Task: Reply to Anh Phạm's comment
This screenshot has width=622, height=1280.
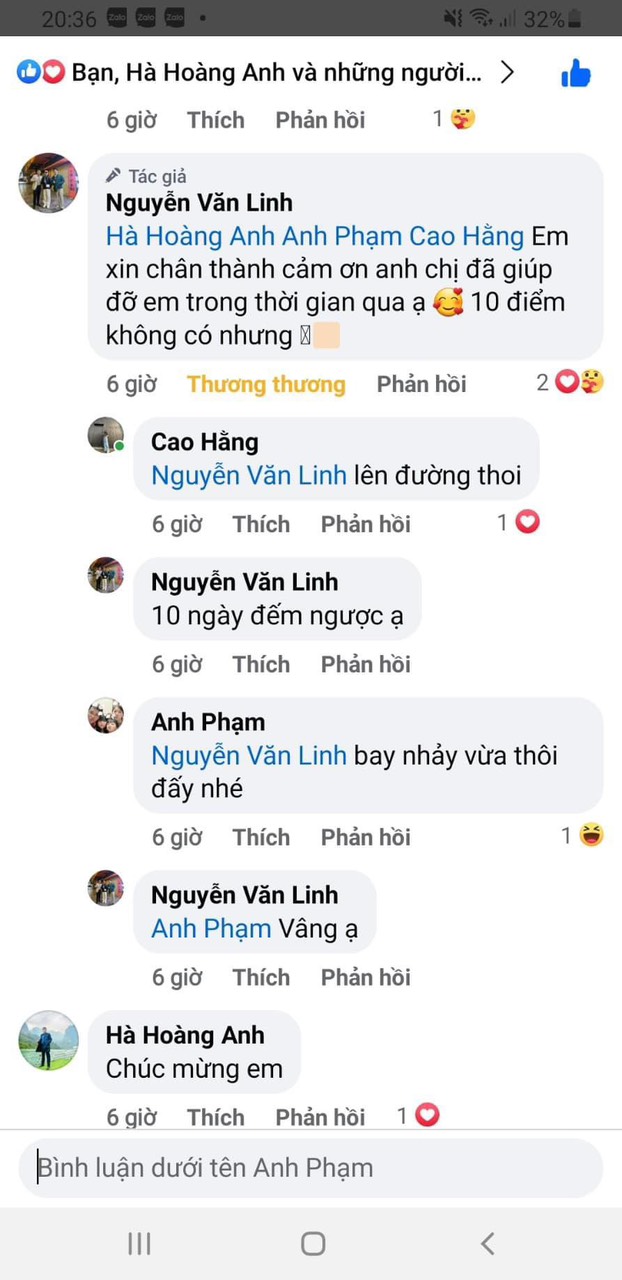Action: coord(365,837)
